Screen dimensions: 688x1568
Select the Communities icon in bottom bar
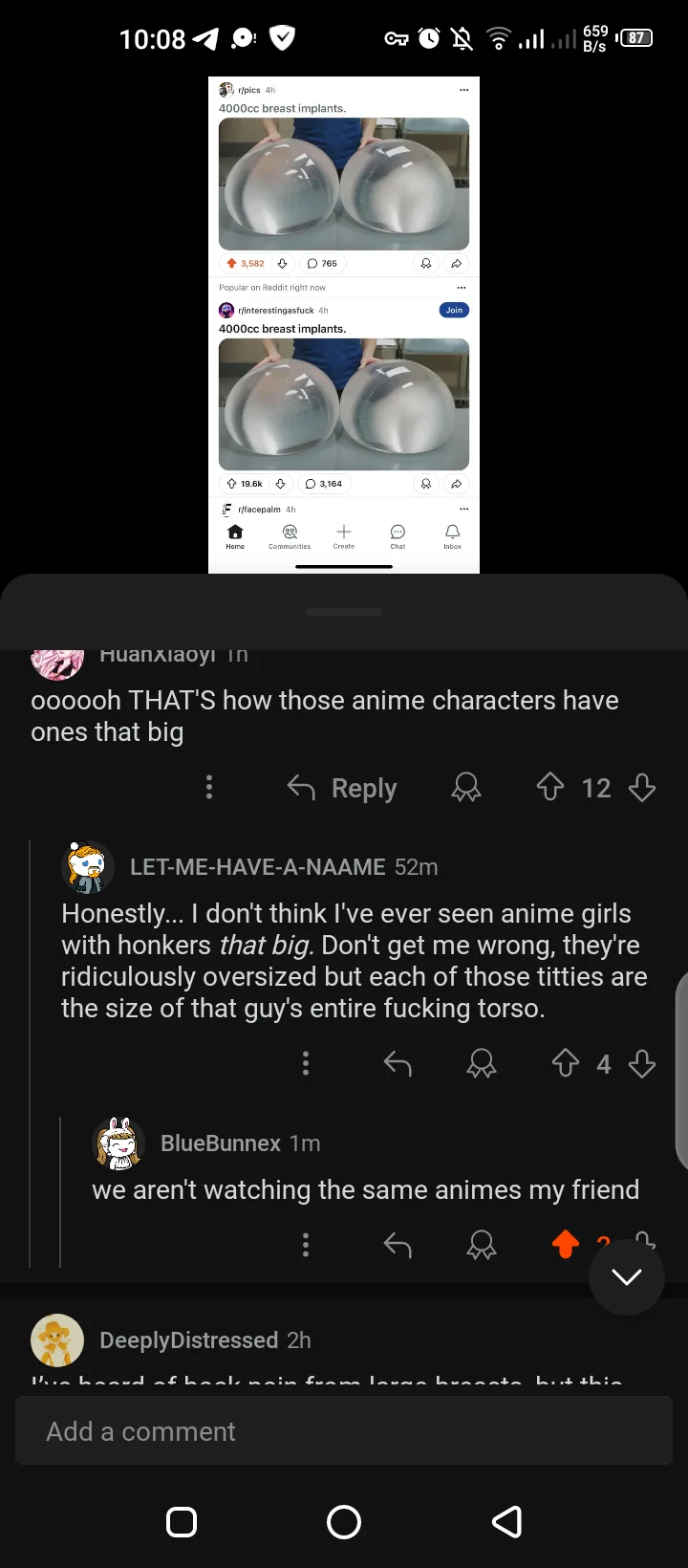[289, 535]
